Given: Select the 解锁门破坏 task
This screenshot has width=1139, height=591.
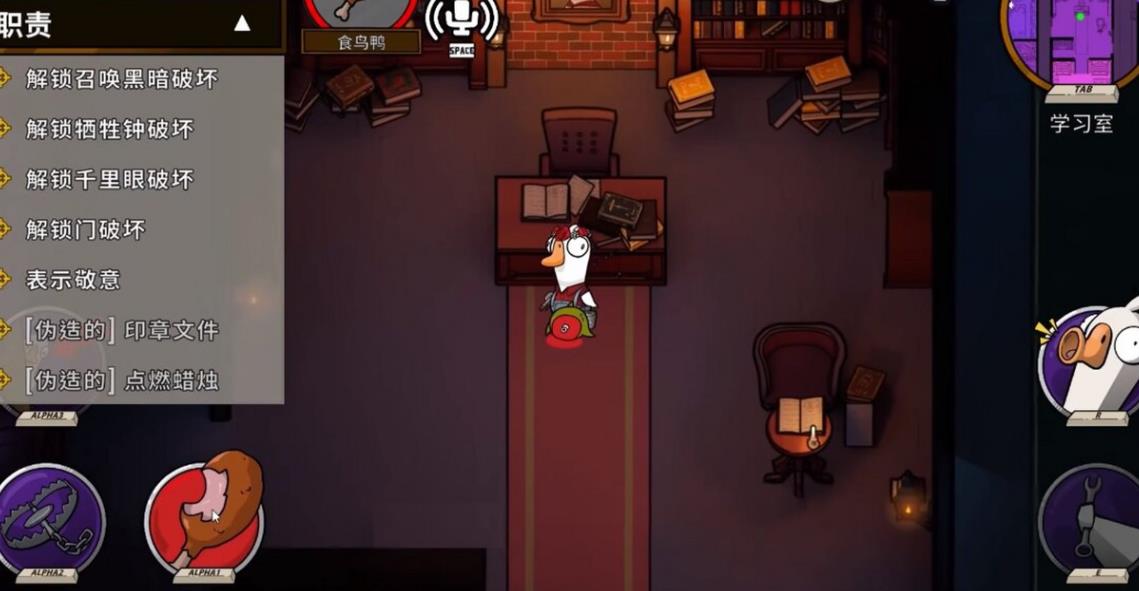Looking at the screenshot, I should pyautogui.click(x=85, y=230).
